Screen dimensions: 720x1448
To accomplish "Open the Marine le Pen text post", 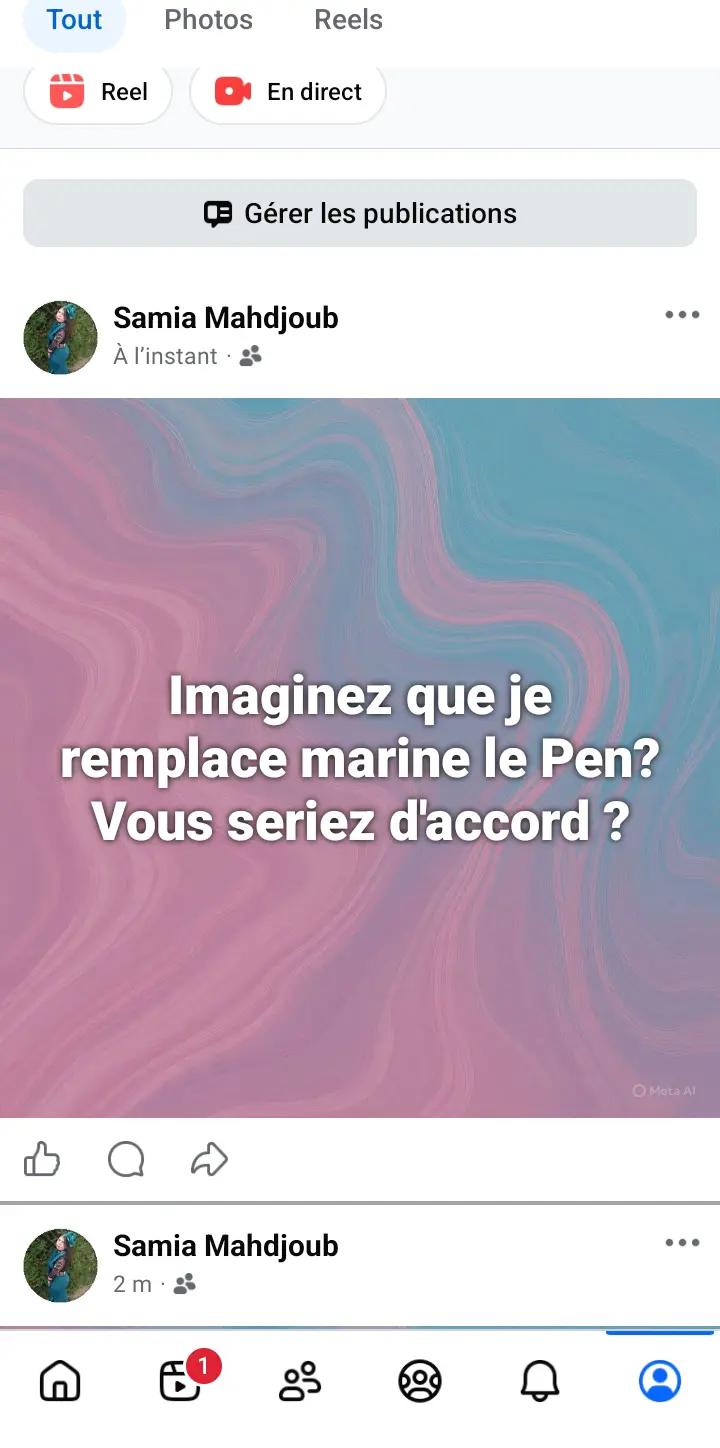I will 360,758.
